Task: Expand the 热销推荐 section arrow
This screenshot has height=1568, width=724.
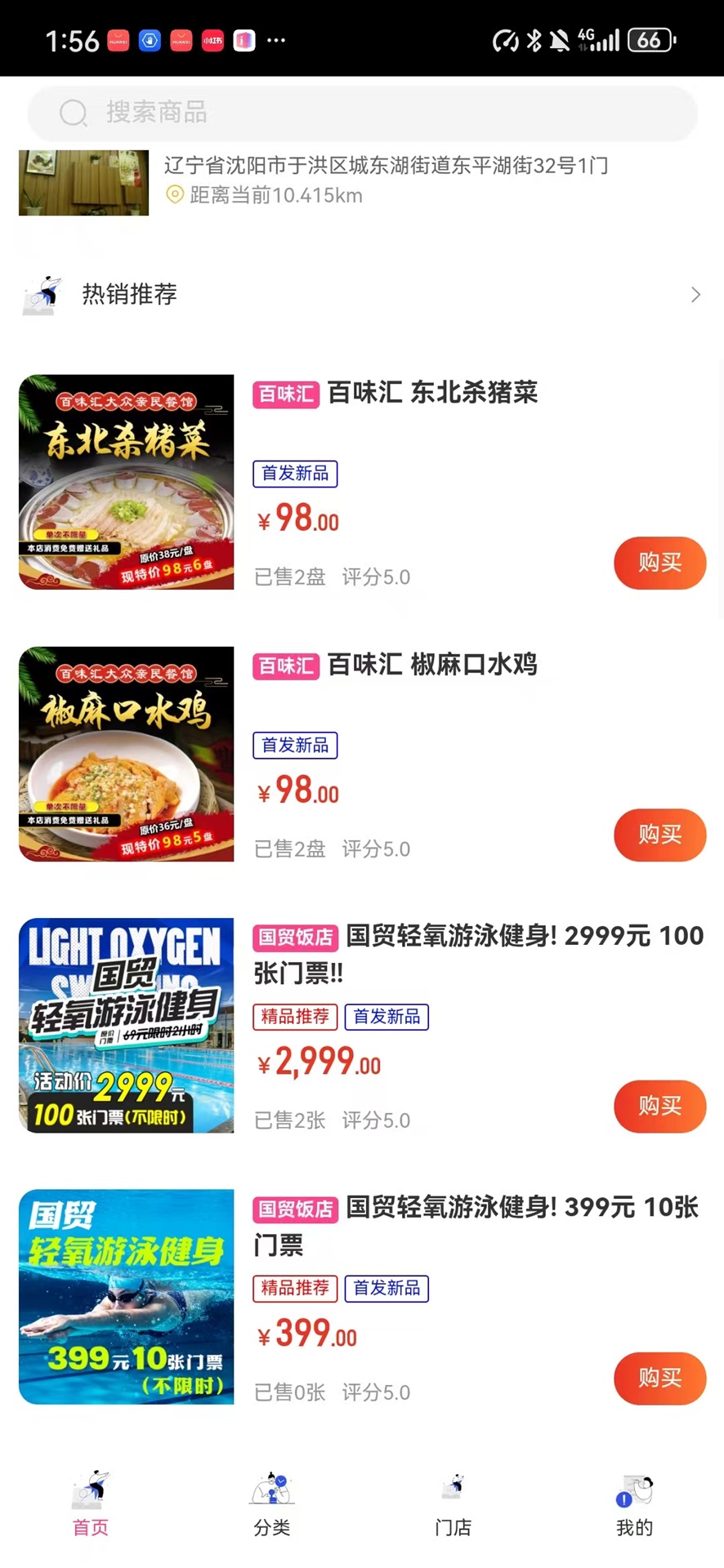Action: (695, 295)
